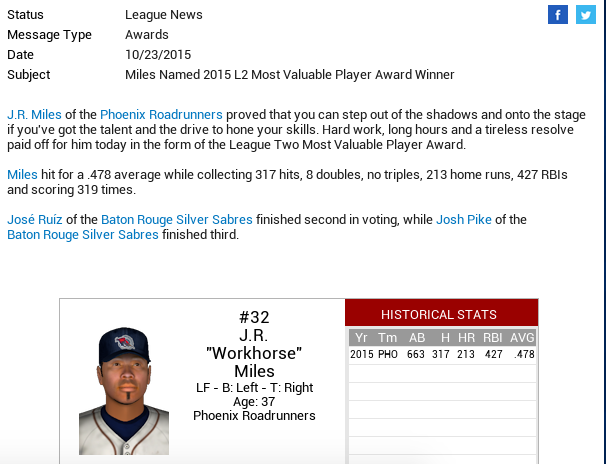Share this news on Twitter
The width and height of the screenshot is (606, 464).
click(x=585, y=14)
